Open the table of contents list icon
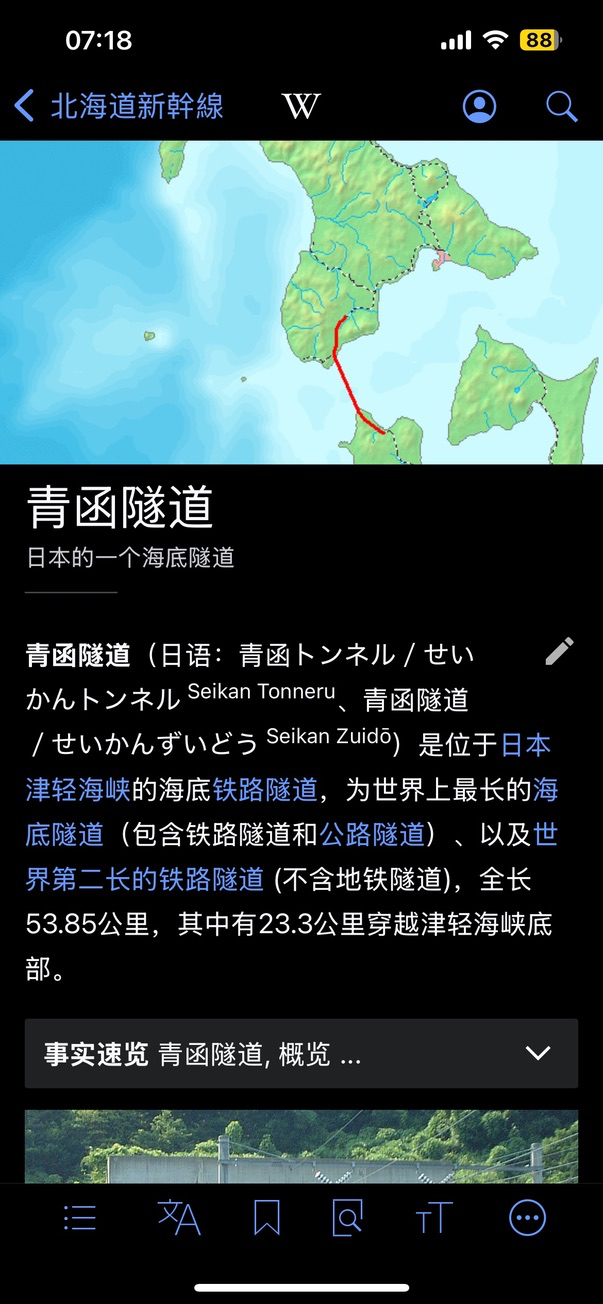Image resolution: width=603 pixels, height=1304 pixels. pos(79,1218)
